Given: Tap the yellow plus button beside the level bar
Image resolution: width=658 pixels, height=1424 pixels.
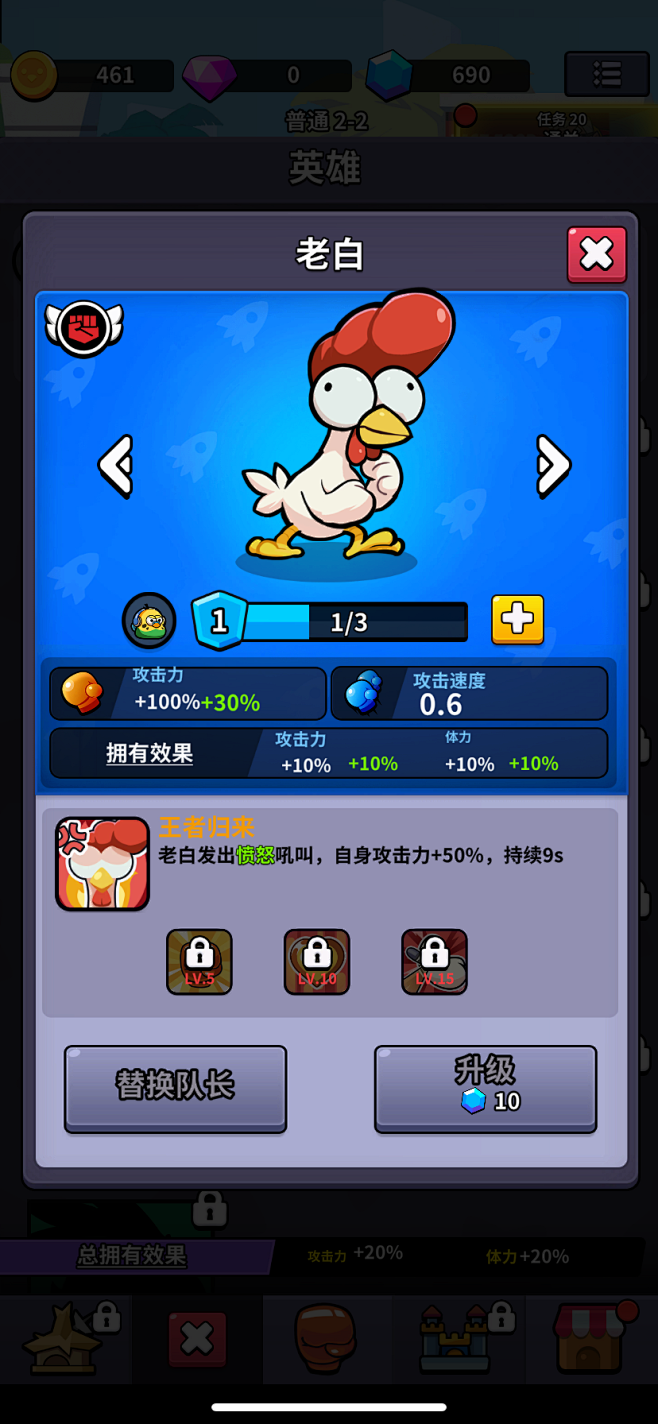Looking at the screenshot, I should pos(517,620).
